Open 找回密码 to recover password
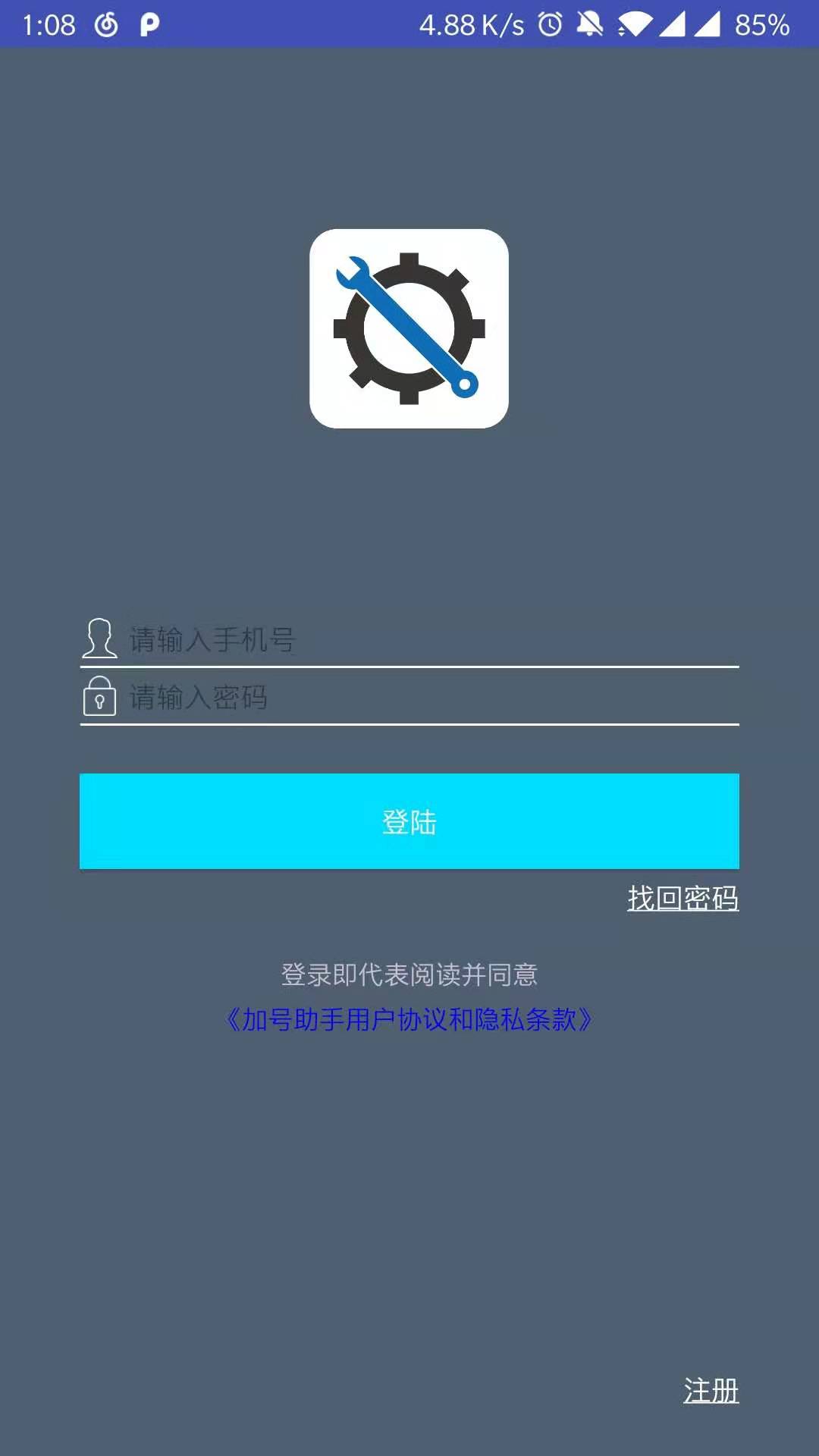 coord(682,899)
